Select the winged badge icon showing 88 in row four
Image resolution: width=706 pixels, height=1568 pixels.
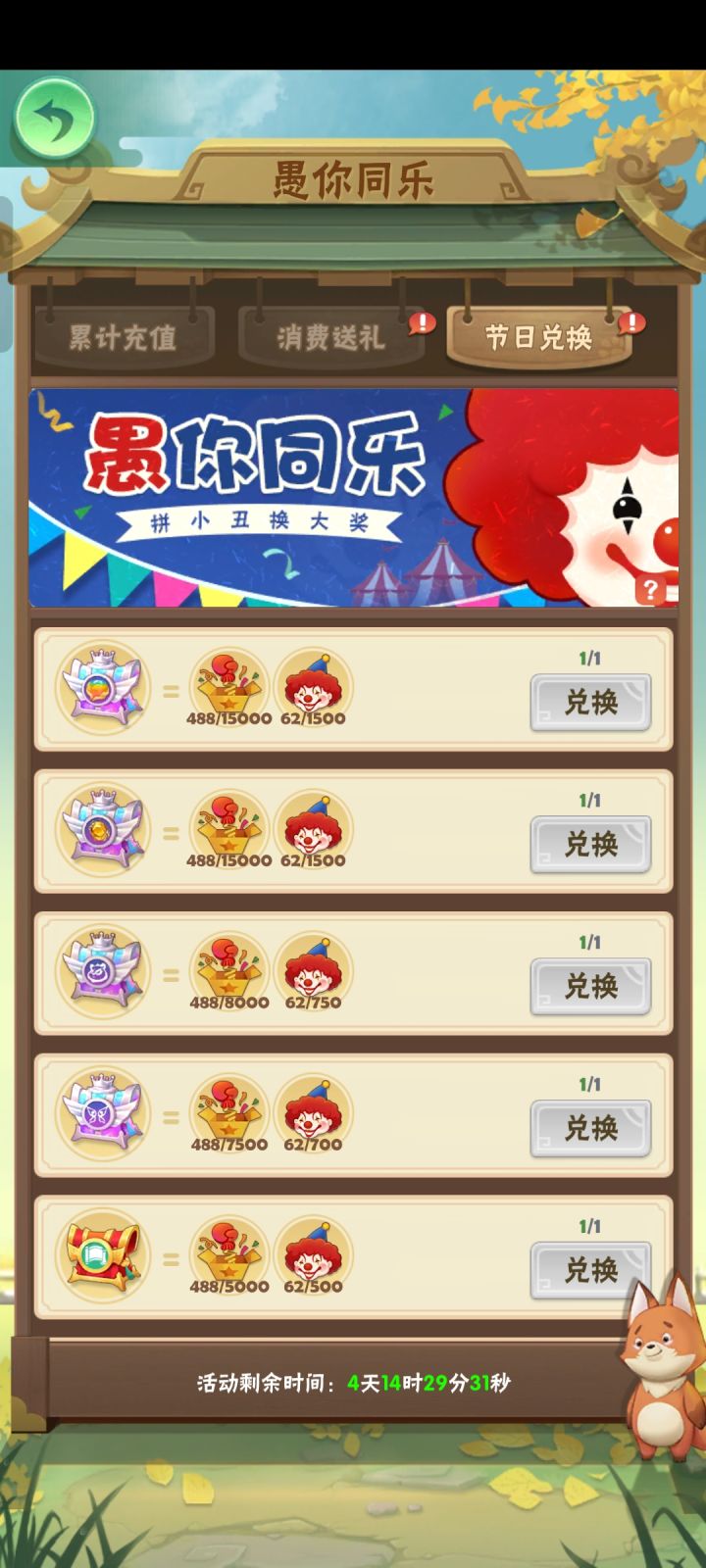point(99,1113)
